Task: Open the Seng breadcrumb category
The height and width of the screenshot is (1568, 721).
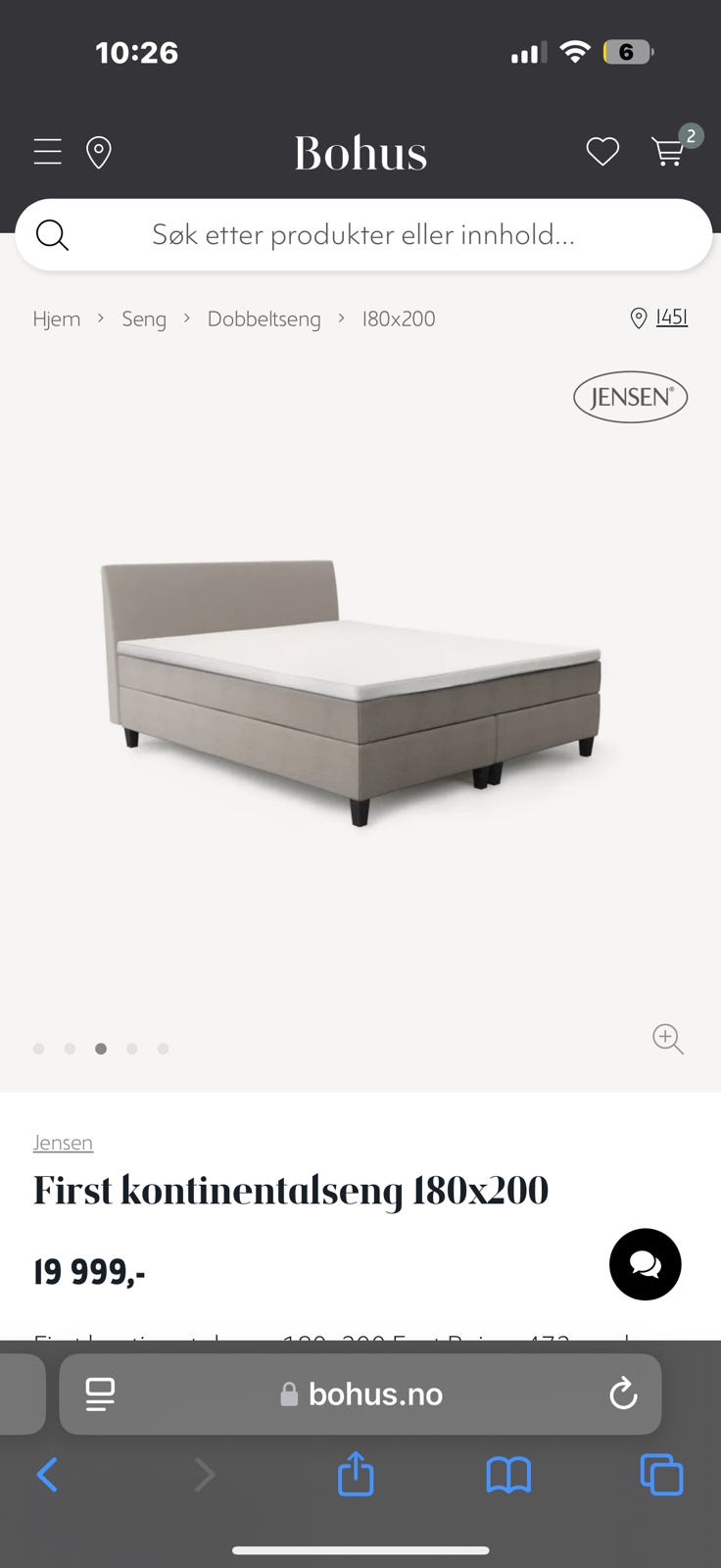Action: 144,318
